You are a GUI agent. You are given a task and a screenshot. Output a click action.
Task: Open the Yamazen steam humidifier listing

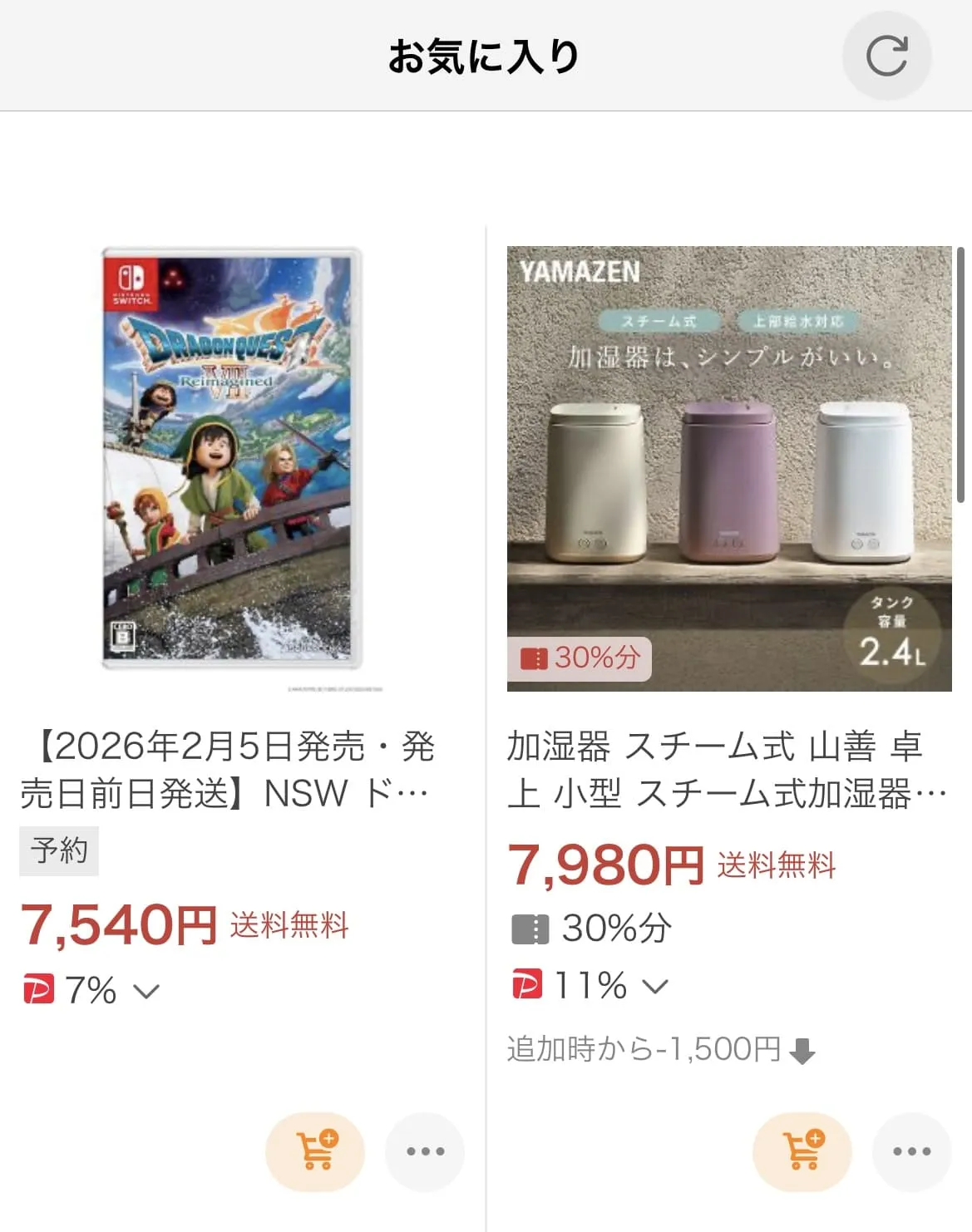[728, 468]
